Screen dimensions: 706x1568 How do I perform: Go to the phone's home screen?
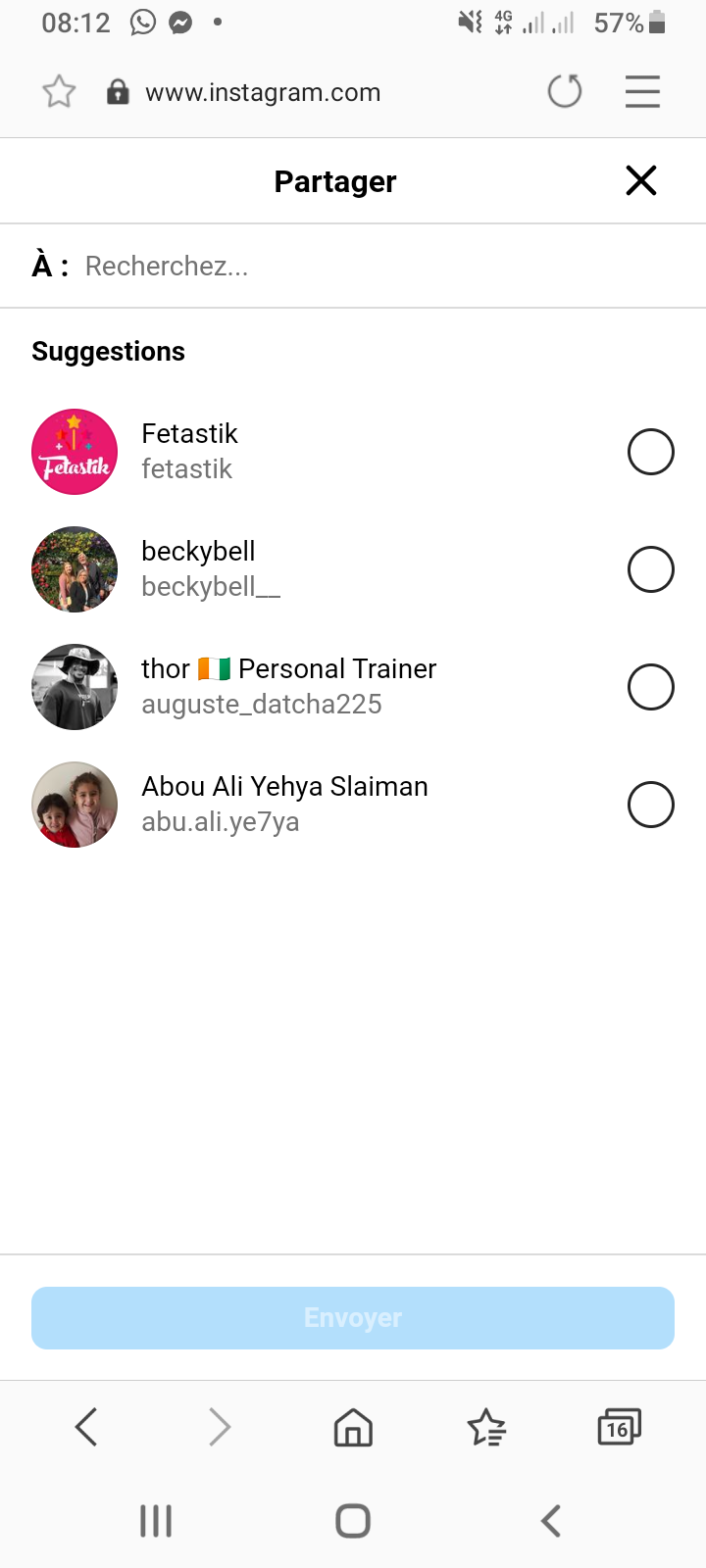click(353, 1521)
